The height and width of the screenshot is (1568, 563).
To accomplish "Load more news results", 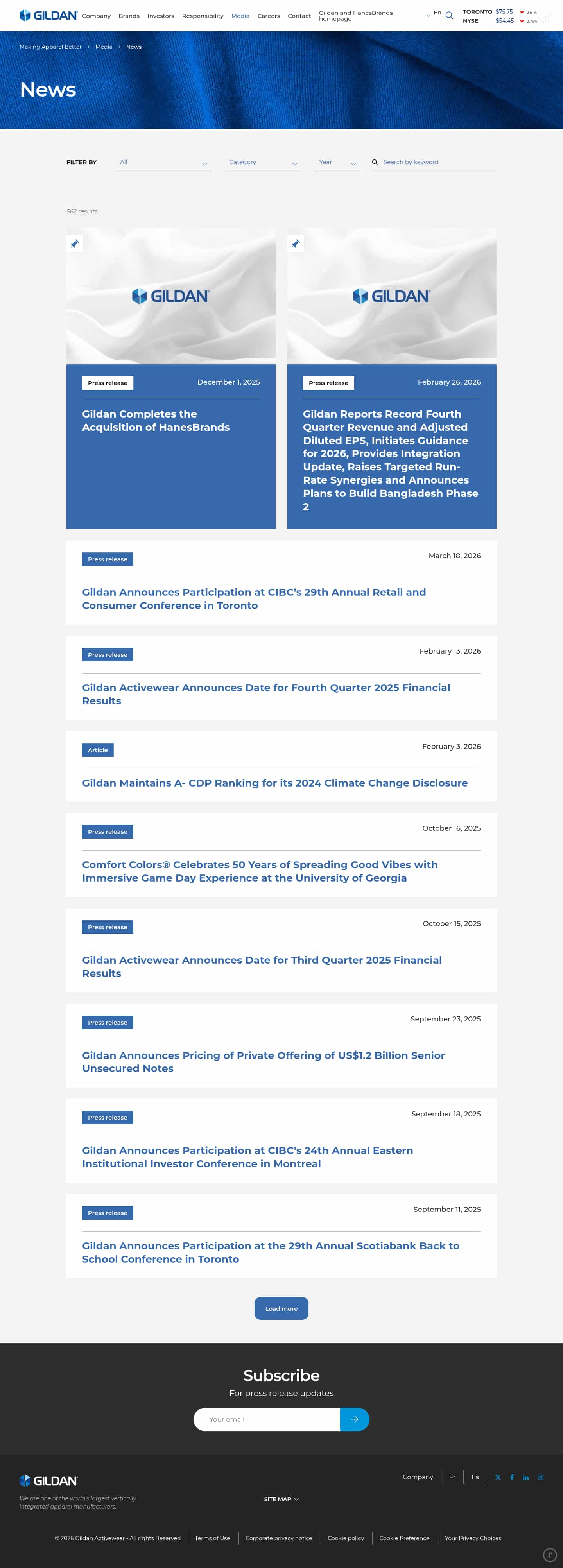I will [x=281, y=1309].
